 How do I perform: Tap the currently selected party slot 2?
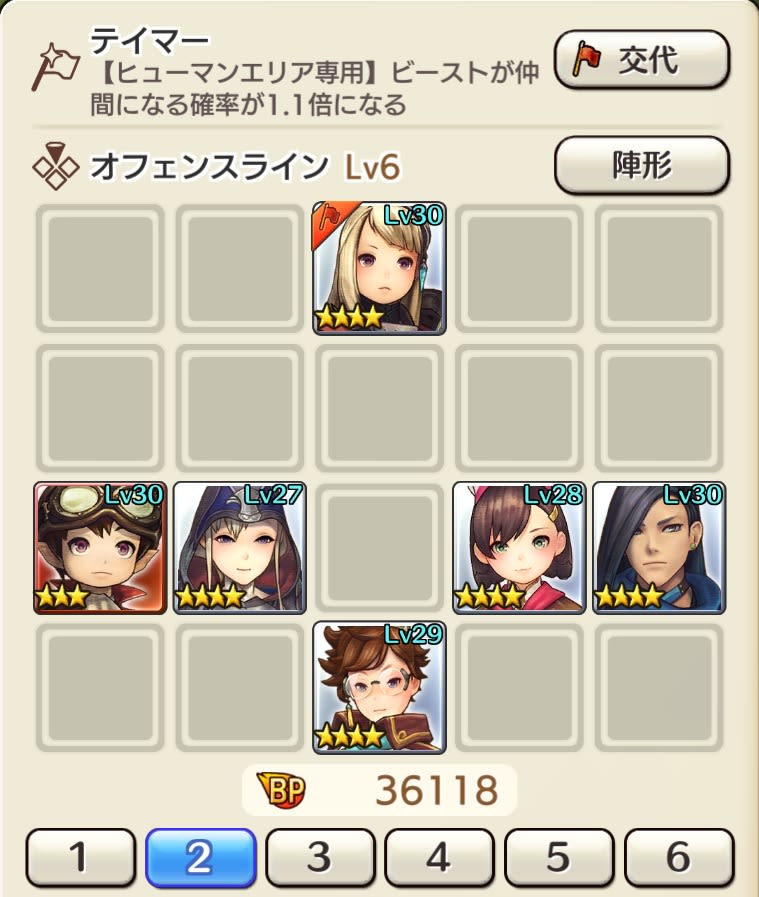tap(200, 857)
